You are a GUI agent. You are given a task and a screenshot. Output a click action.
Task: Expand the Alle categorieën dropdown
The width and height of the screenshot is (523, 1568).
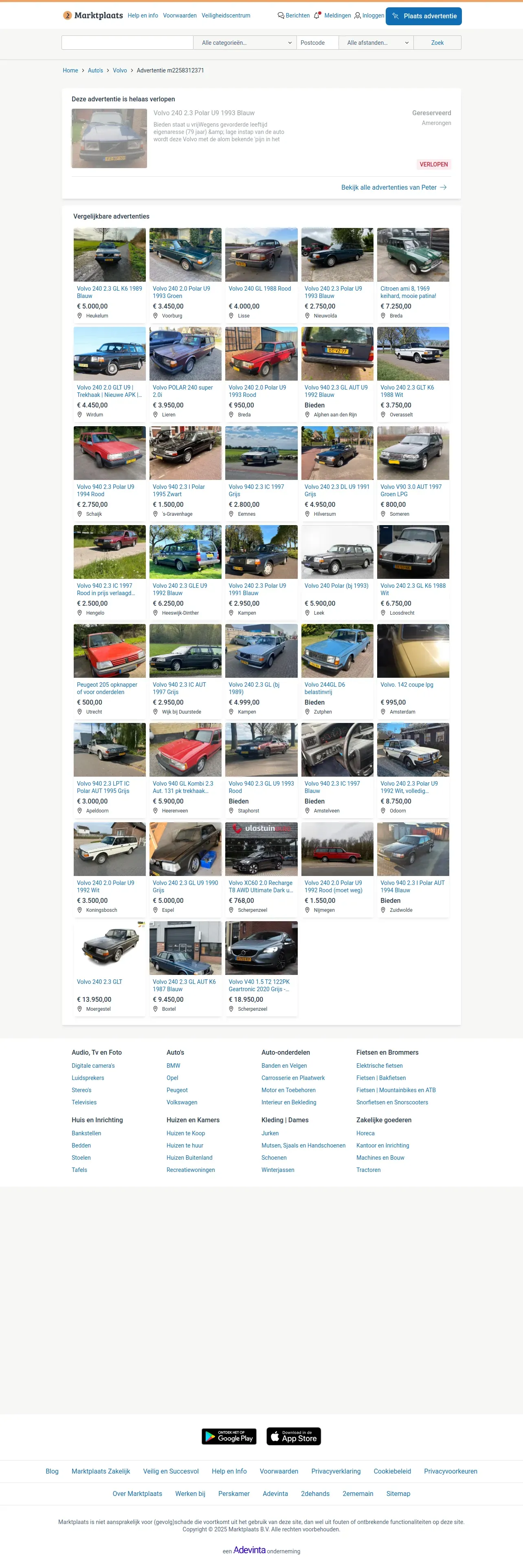[245, 43]
